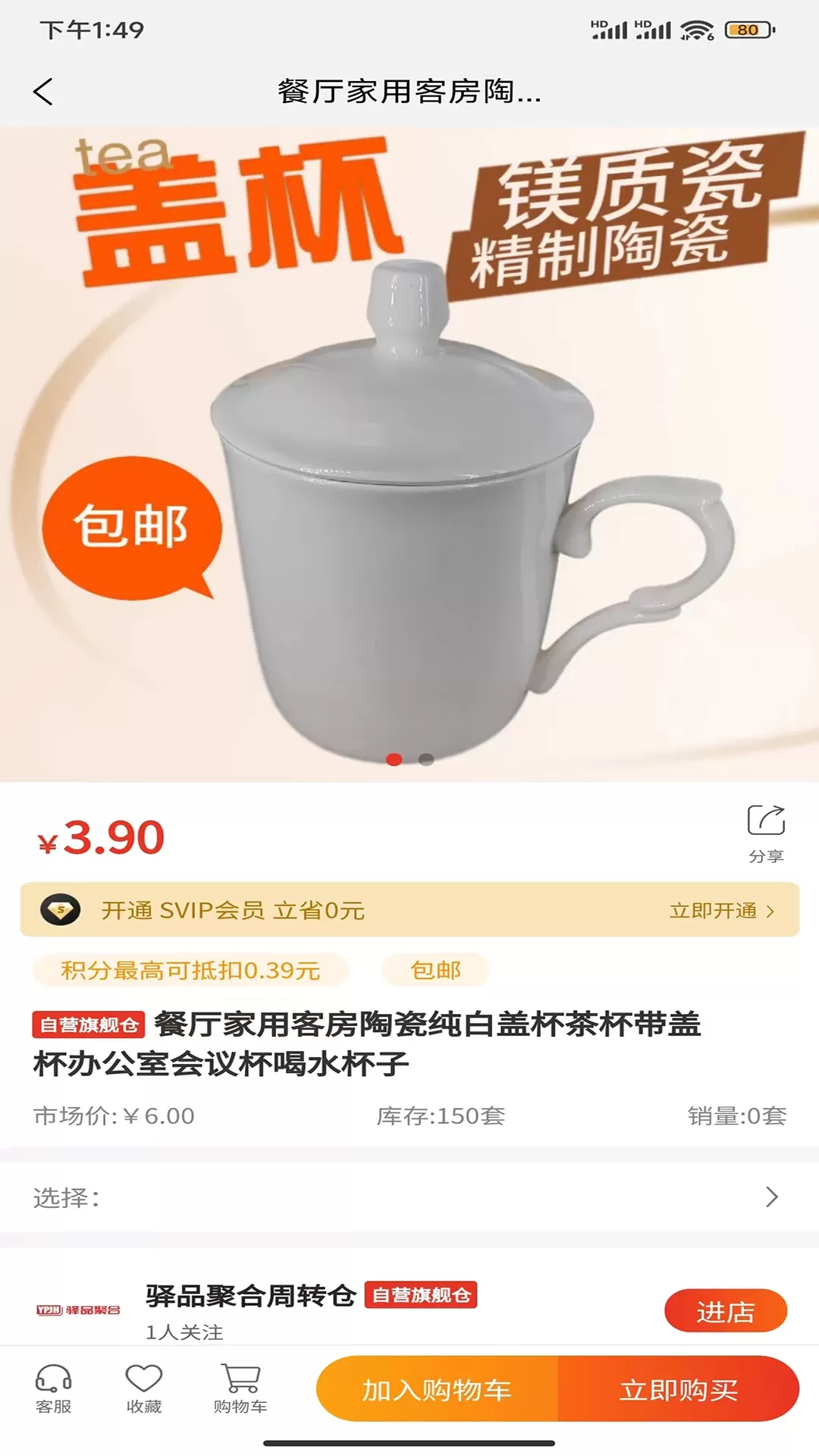Go back using the top-left arrow
This screenshot has width=819, height=1456.
click(x=44, y=92)
